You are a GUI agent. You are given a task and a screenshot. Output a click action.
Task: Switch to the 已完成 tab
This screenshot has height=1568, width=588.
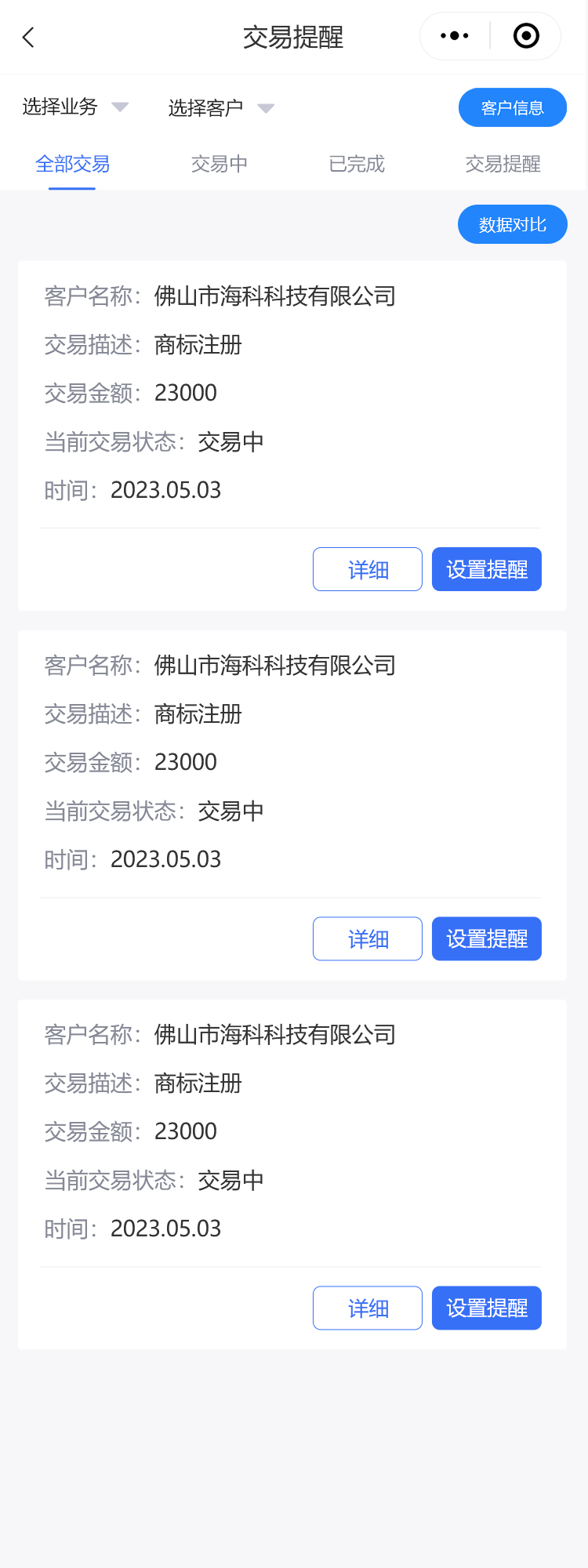[x=357, y=164]
